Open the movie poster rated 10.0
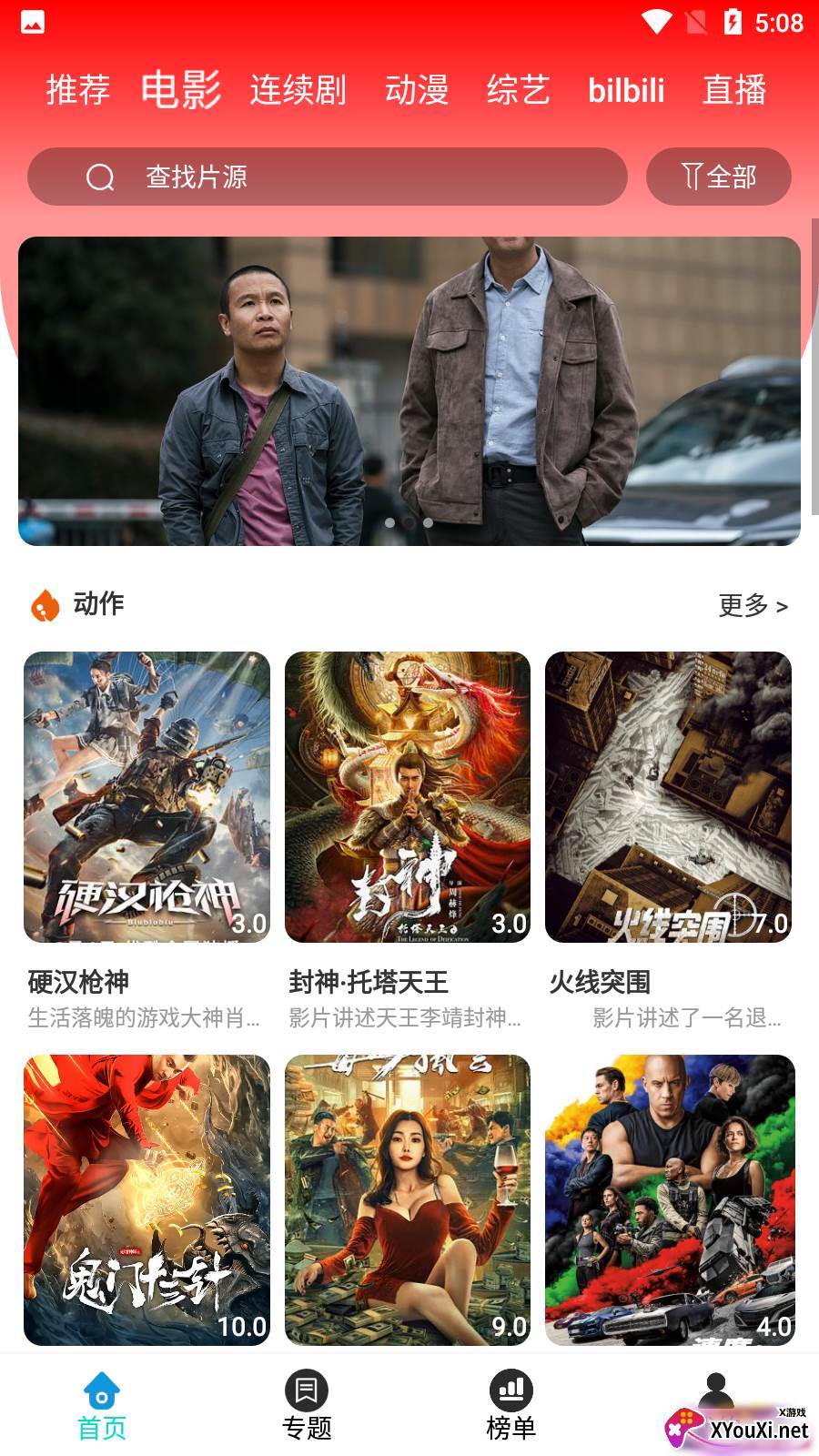Screen dimensions: 819x1456 coord(147,1199)
